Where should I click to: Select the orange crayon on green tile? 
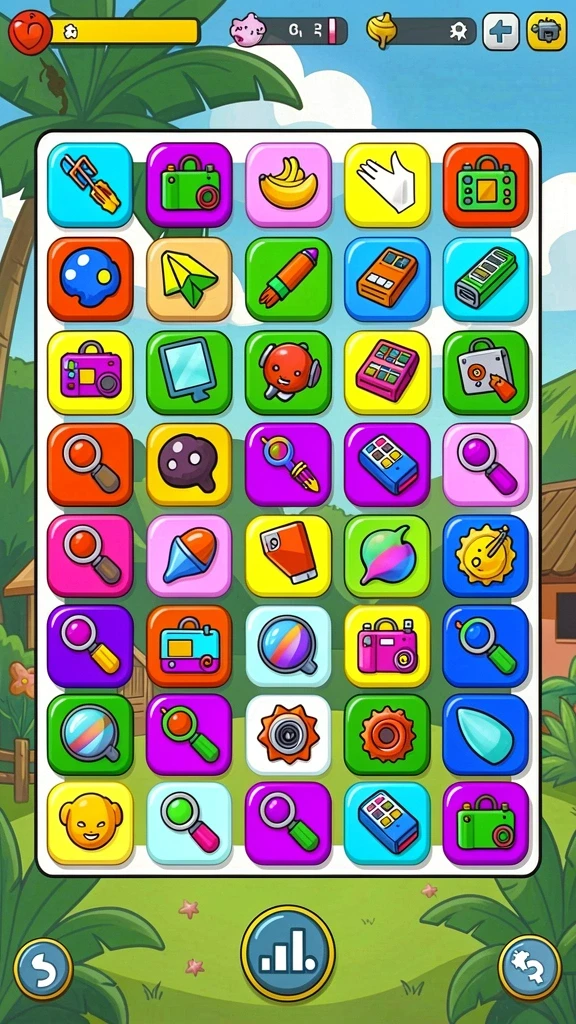(x=289, y=279)
